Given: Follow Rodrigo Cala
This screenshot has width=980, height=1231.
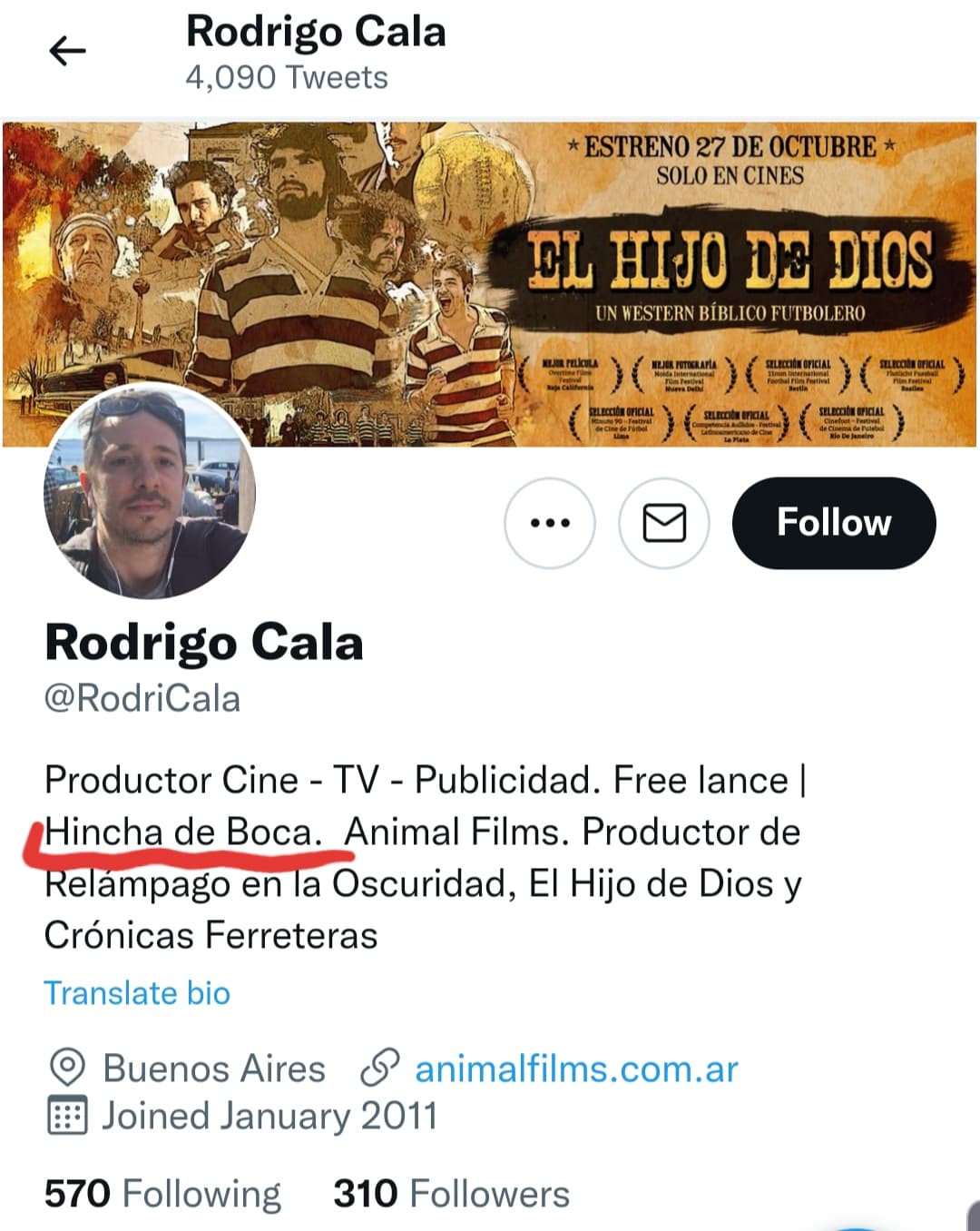Looking at the screenshot, I should click(x=833, y=523).
